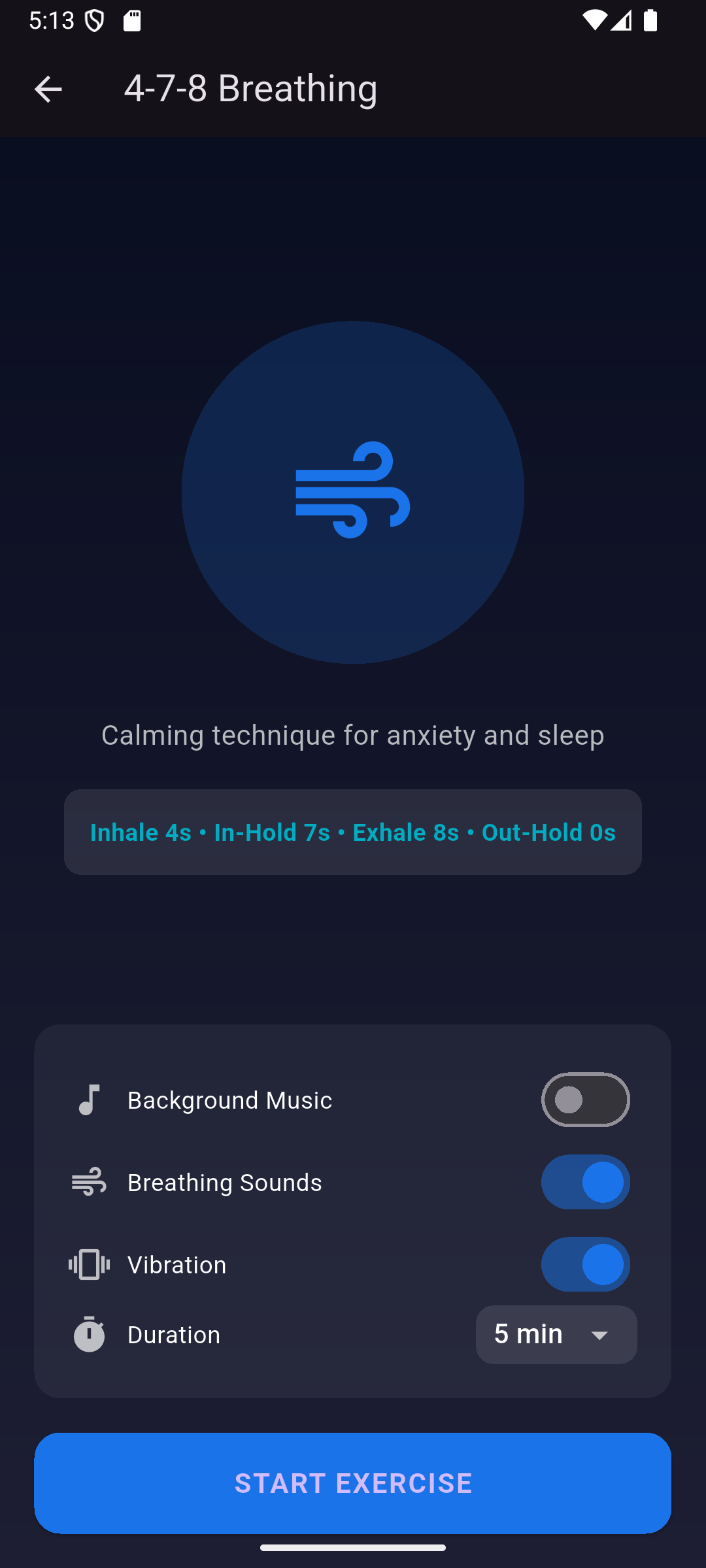The image size is (706, 1568).
Task: Tap the calming technique description text
Action: 353,734
